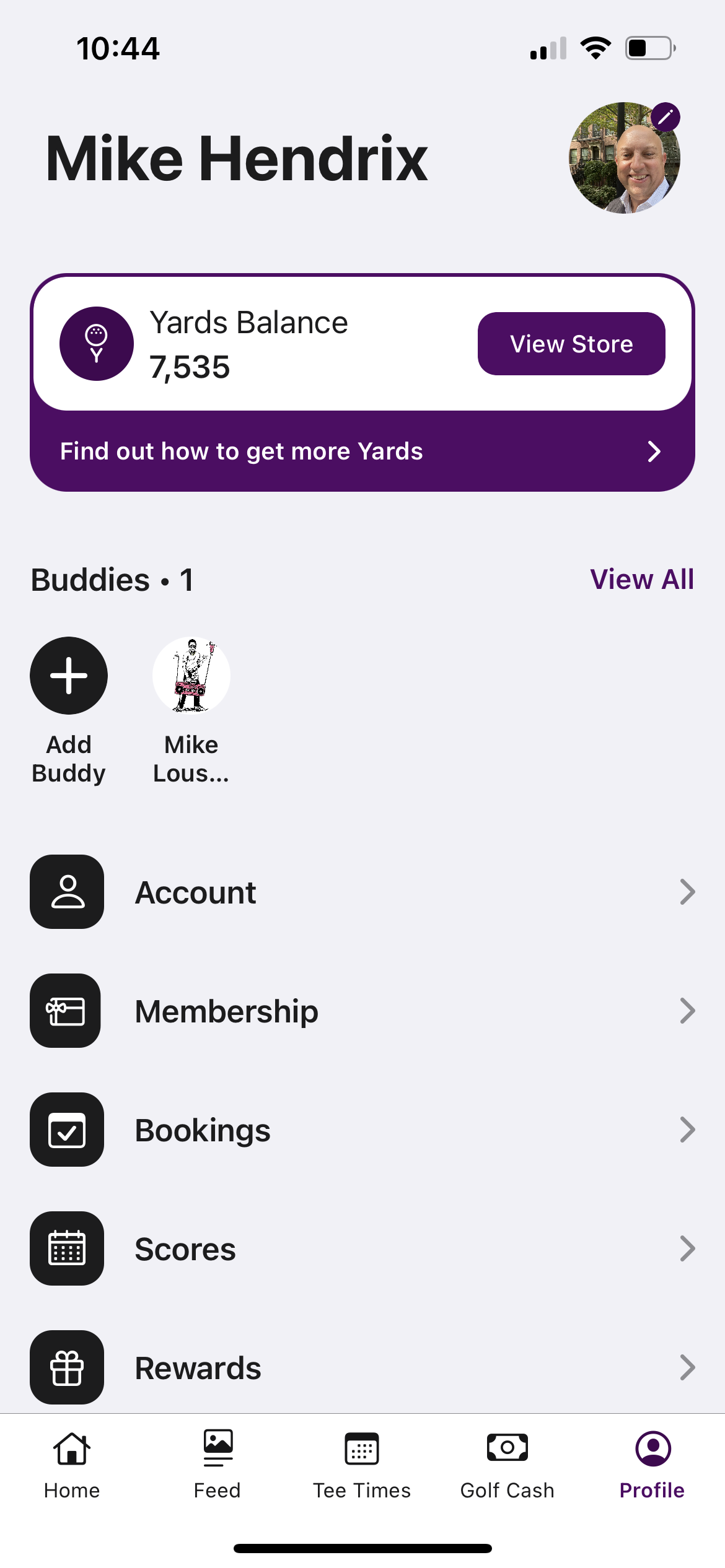Screen dimensions: 725x1568
Task: Open the edit profile pencil icon
Action: pyautogui.click(x=667, y=116)
